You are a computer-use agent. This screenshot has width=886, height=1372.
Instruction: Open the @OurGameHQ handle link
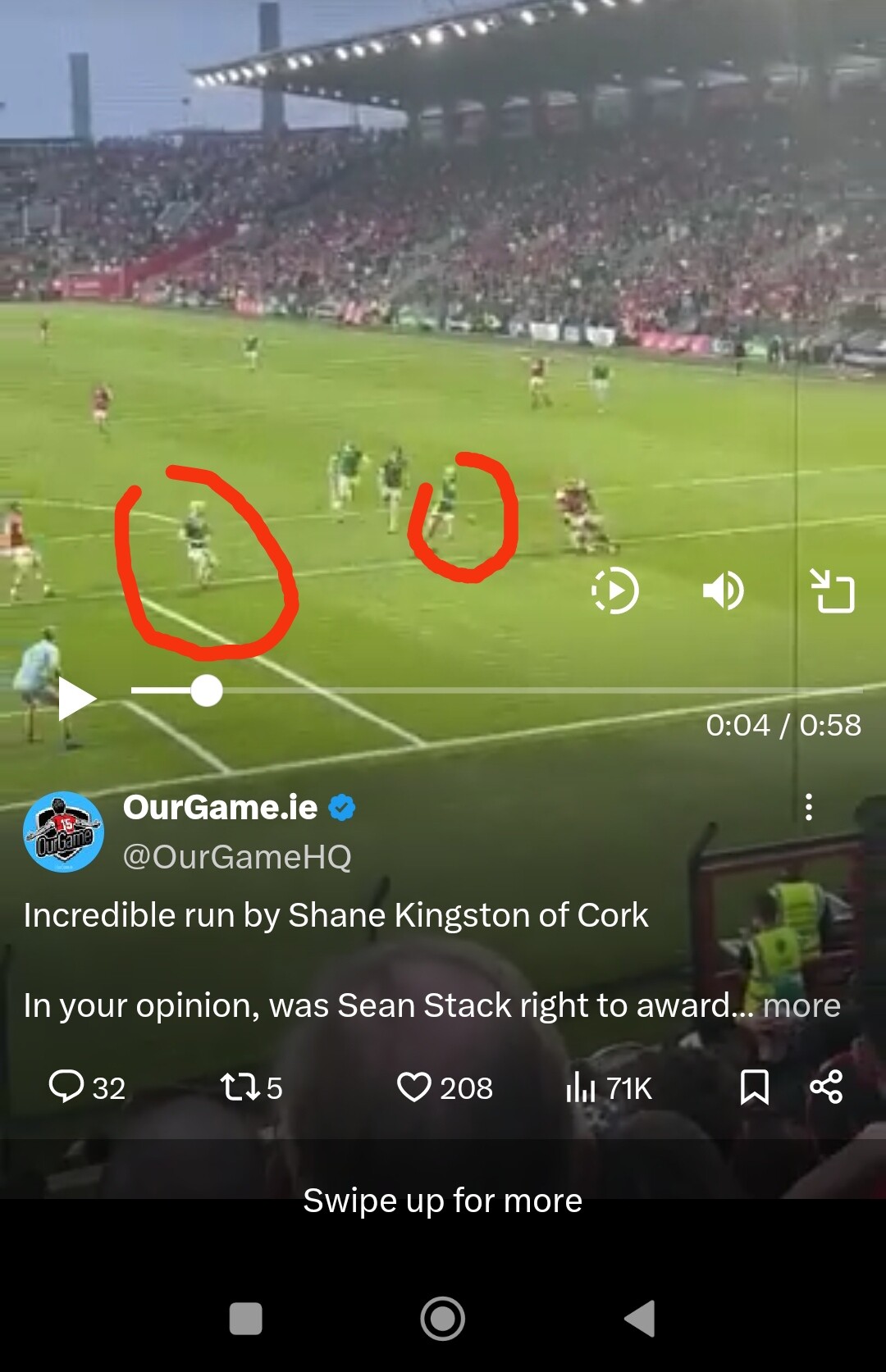(x=237, y=857)
